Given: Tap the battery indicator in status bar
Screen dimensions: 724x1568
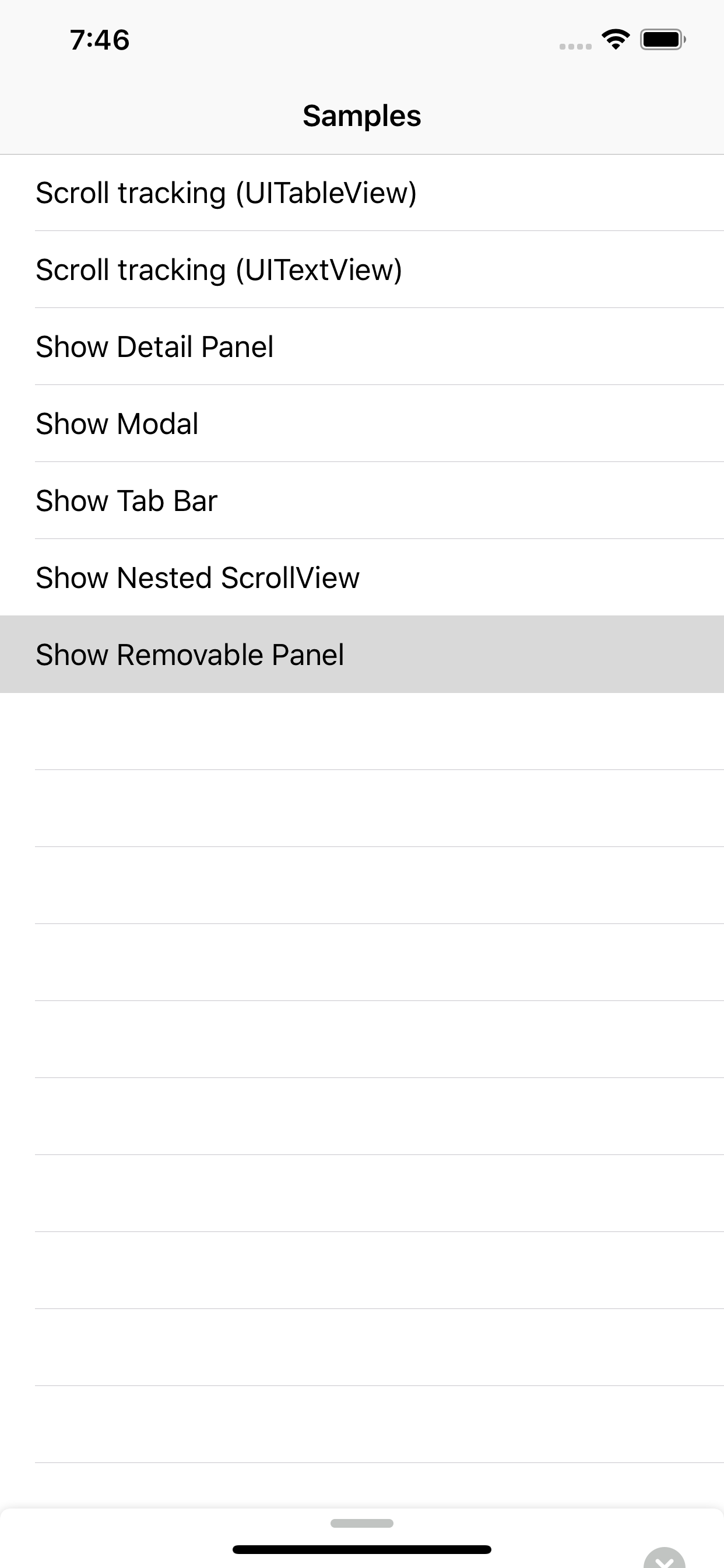Looking at the screenshot, I should [x=660, y=39].
